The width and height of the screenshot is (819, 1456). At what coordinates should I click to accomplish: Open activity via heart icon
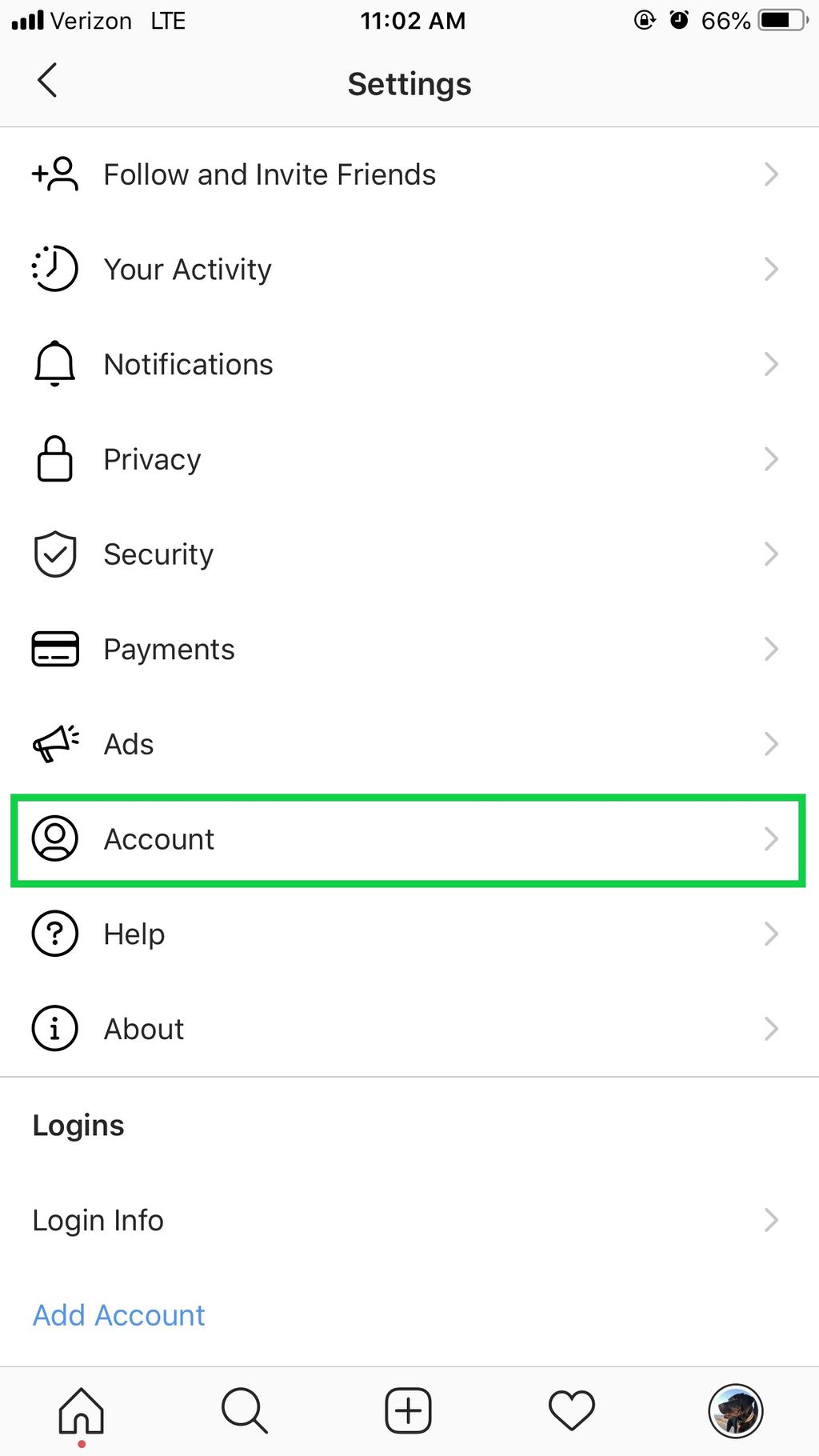[x=571, y=1410]
